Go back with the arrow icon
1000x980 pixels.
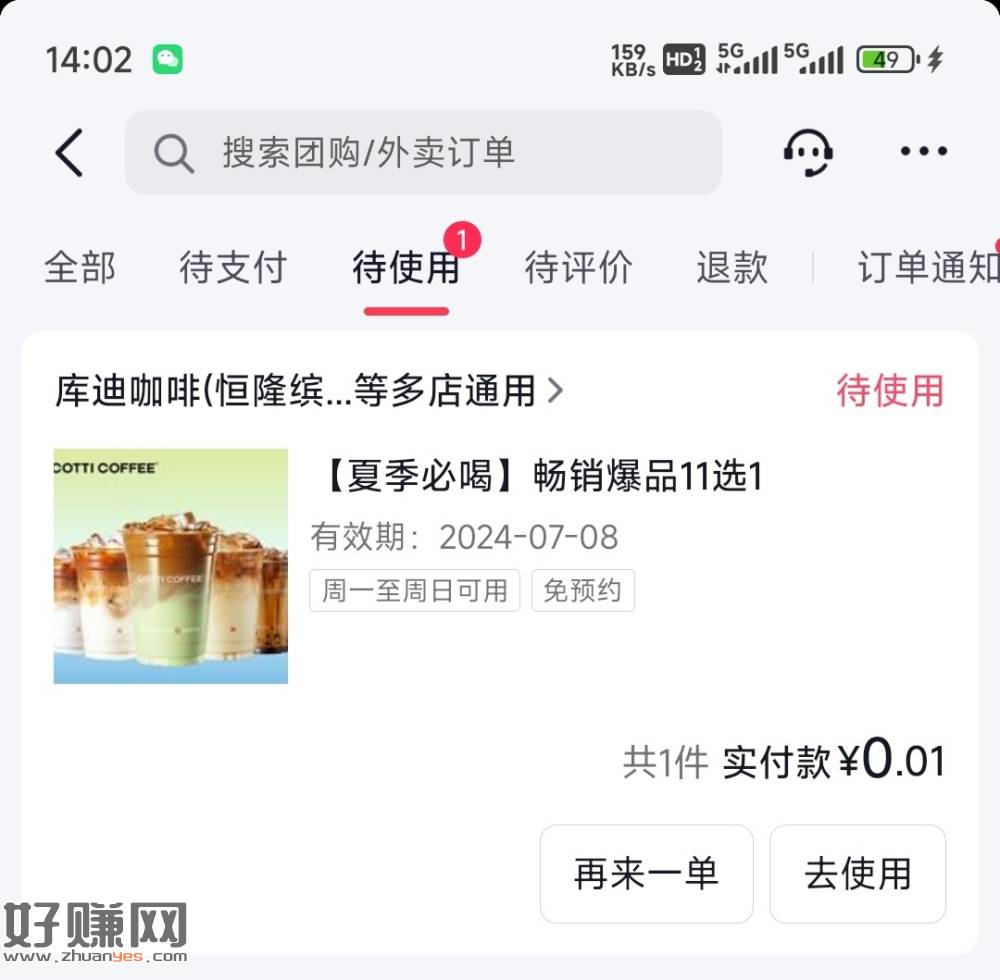69,153
